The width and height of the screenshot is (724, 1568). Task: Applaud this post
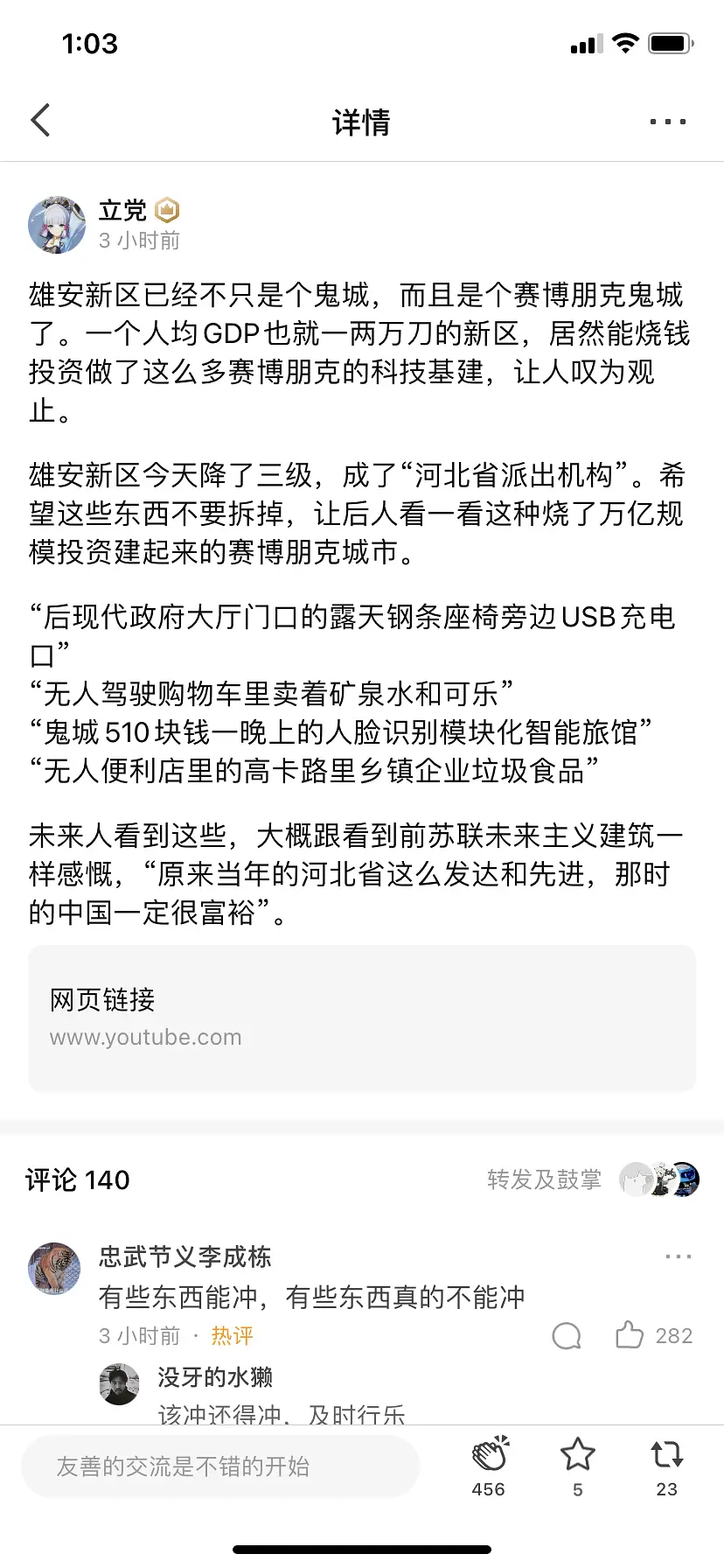pyautogui.click(x=489, y=1456)
